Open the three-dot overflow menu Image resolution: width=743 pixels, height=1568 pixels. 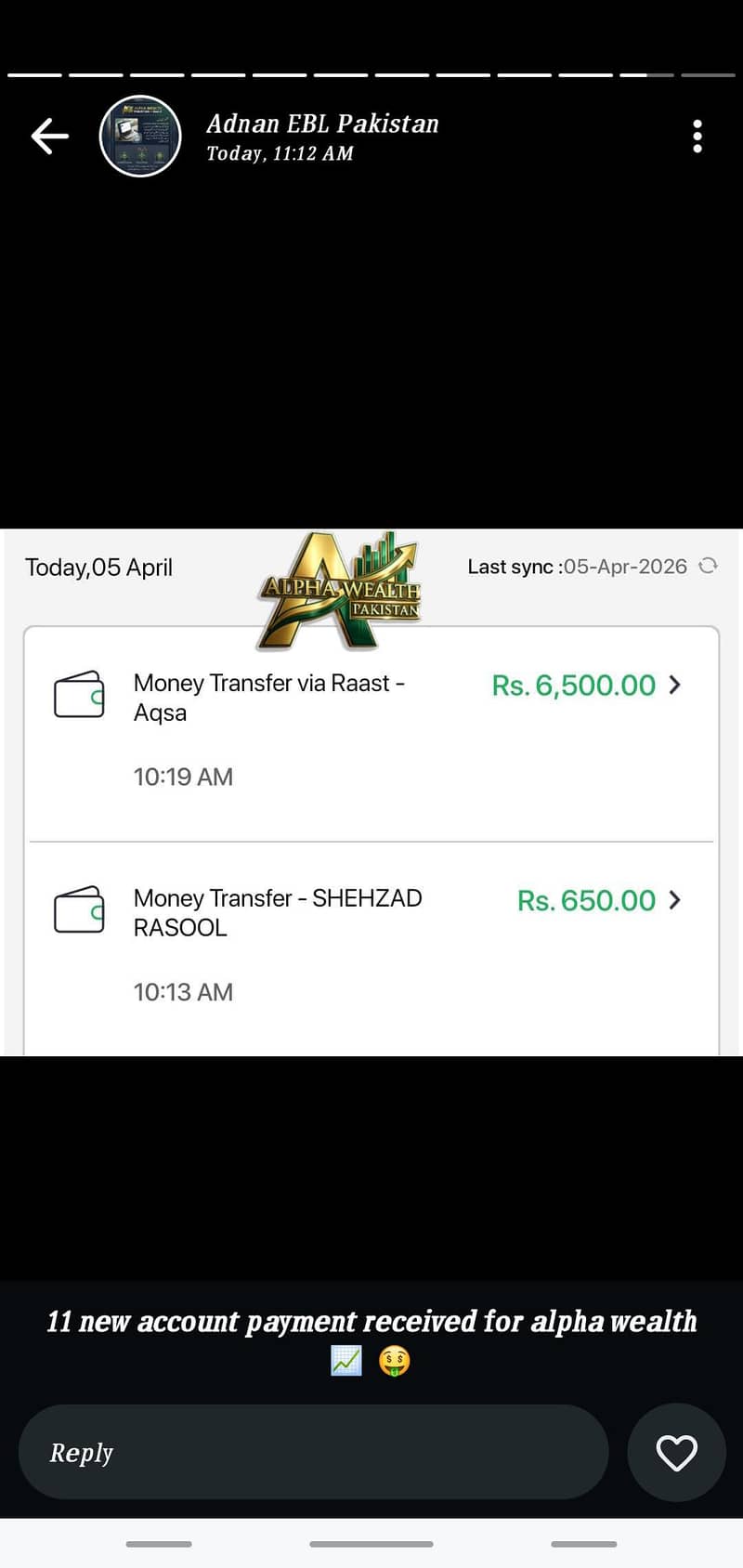coord(697,137)
